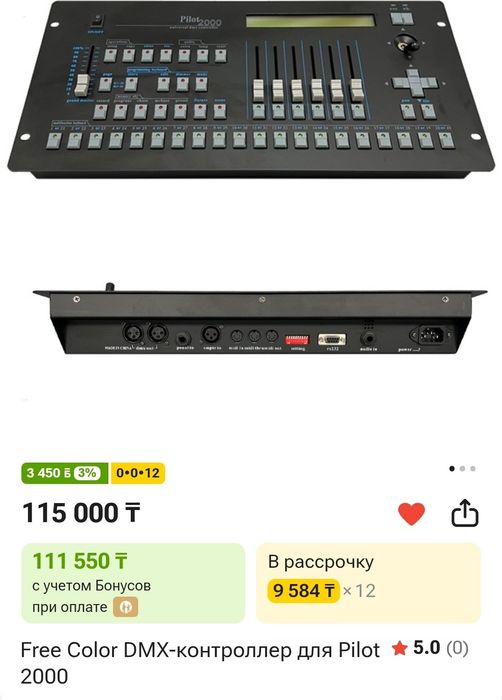Tap the image page indicator dots
Image resolution: width=502 pixels, height=700 pixels.
(462, 468)
